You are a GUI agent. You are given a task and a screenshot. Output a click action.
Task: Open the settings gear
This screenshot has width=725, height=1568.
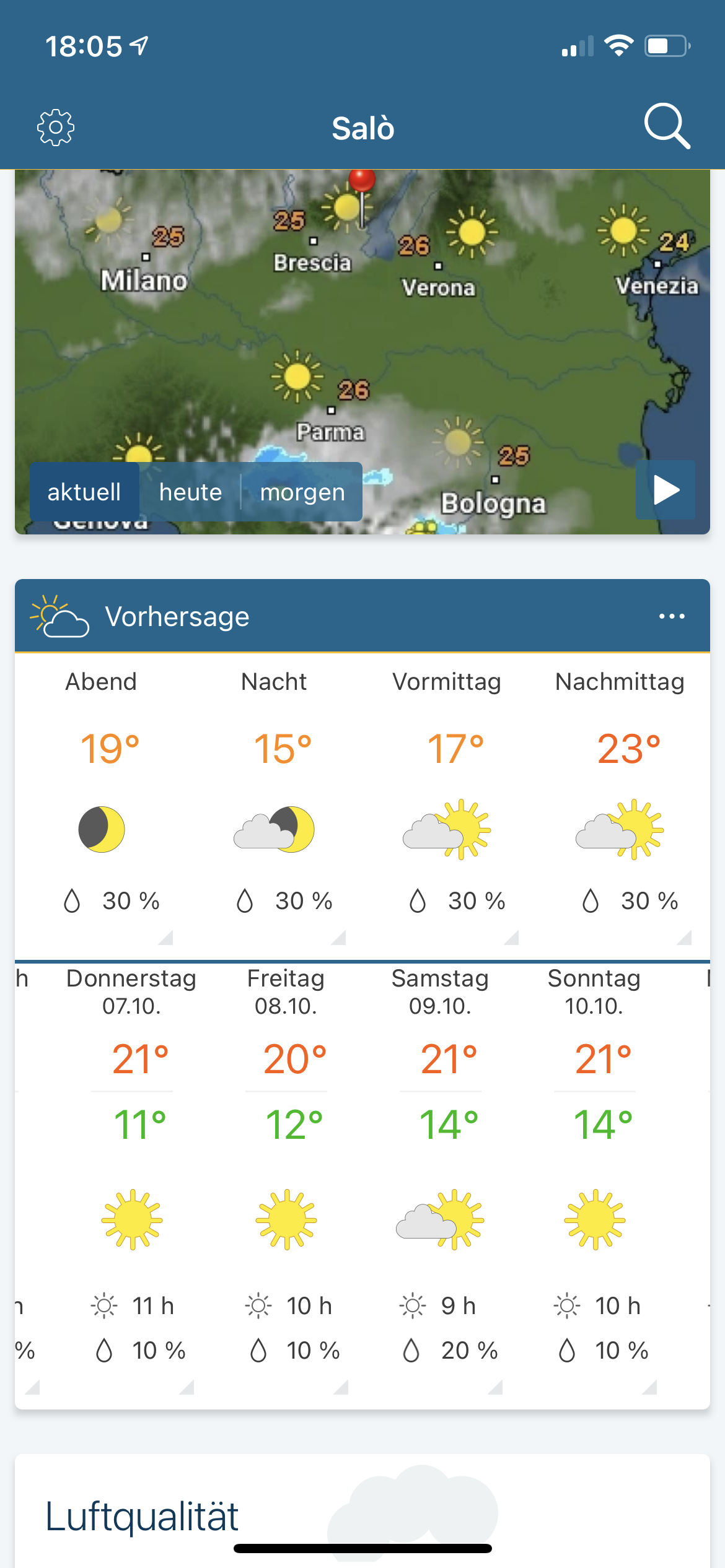(56, 128)
